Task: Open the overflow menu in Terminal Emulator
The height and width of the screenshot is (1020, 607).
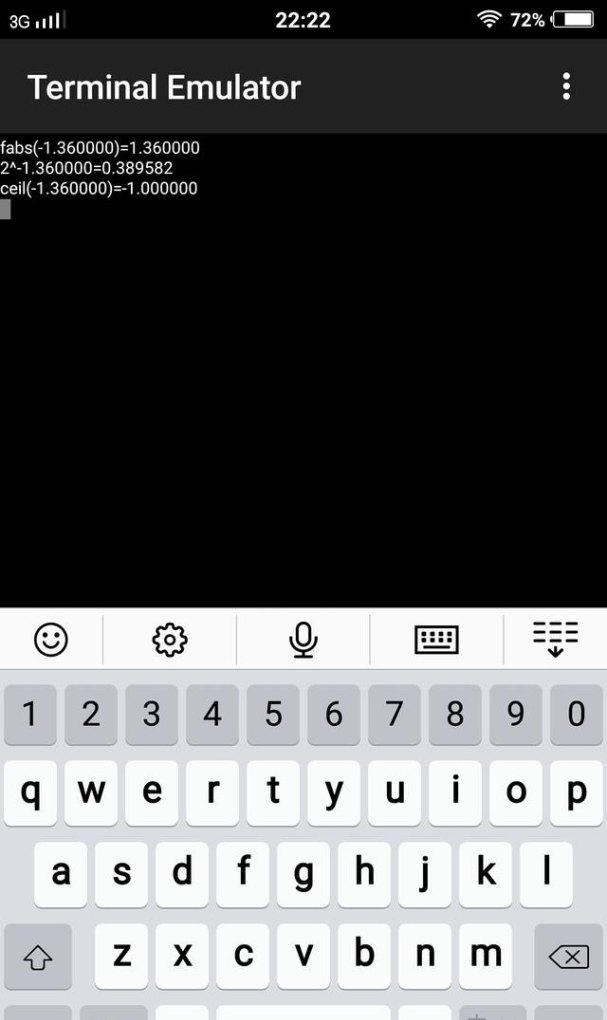Action: click(x=566, y=87)
